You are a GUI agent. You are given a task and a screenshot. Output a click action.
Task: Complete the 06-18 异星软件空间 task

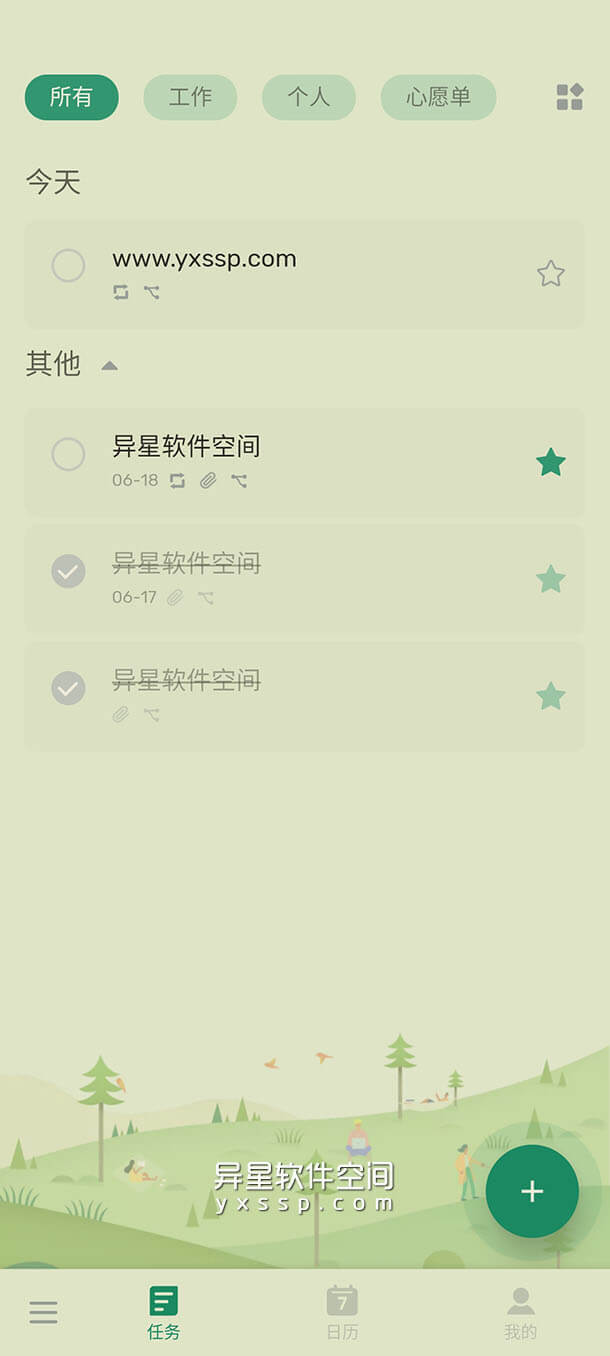click(x=68, y=454)
